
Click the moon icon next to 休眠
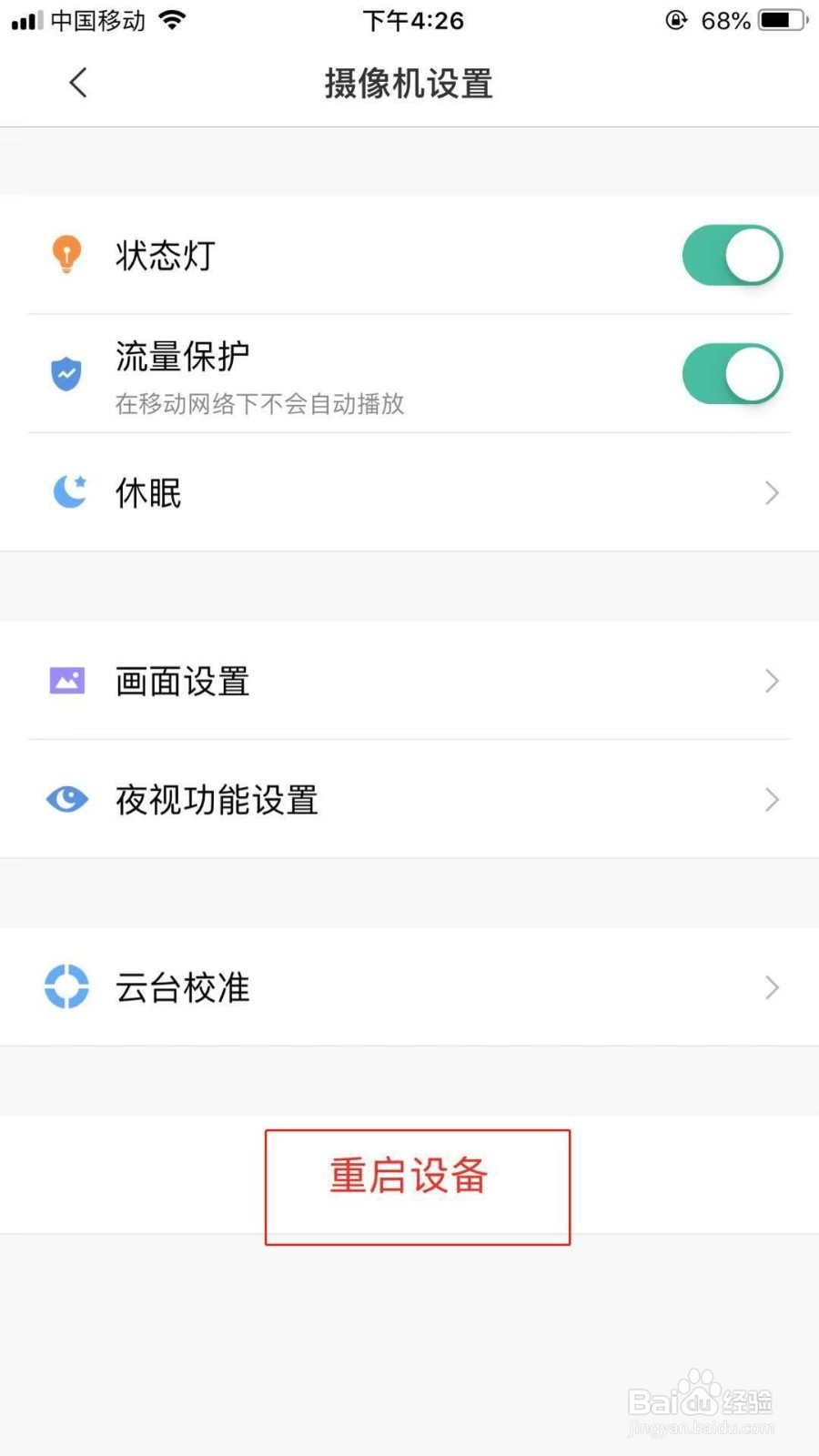[67, 491]
